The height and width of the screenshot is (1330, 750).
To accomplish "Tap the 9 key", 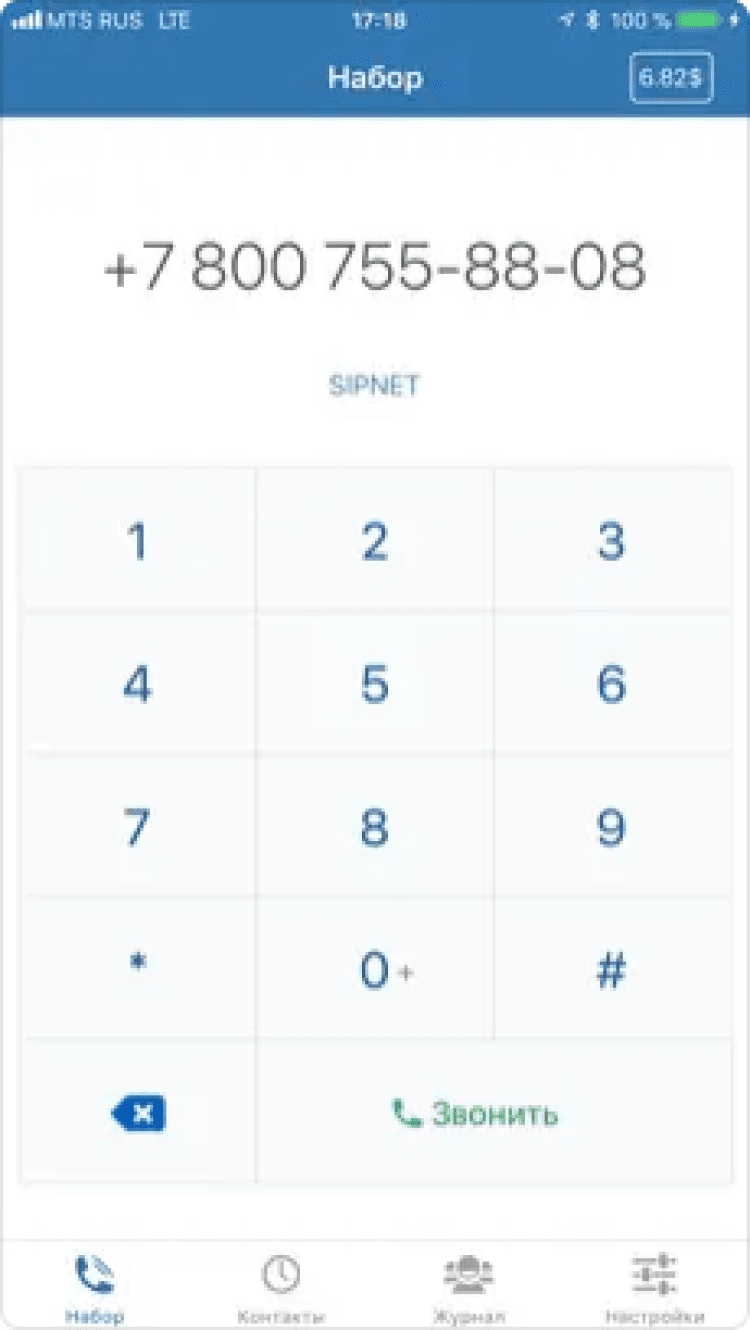I will [612, 828].
